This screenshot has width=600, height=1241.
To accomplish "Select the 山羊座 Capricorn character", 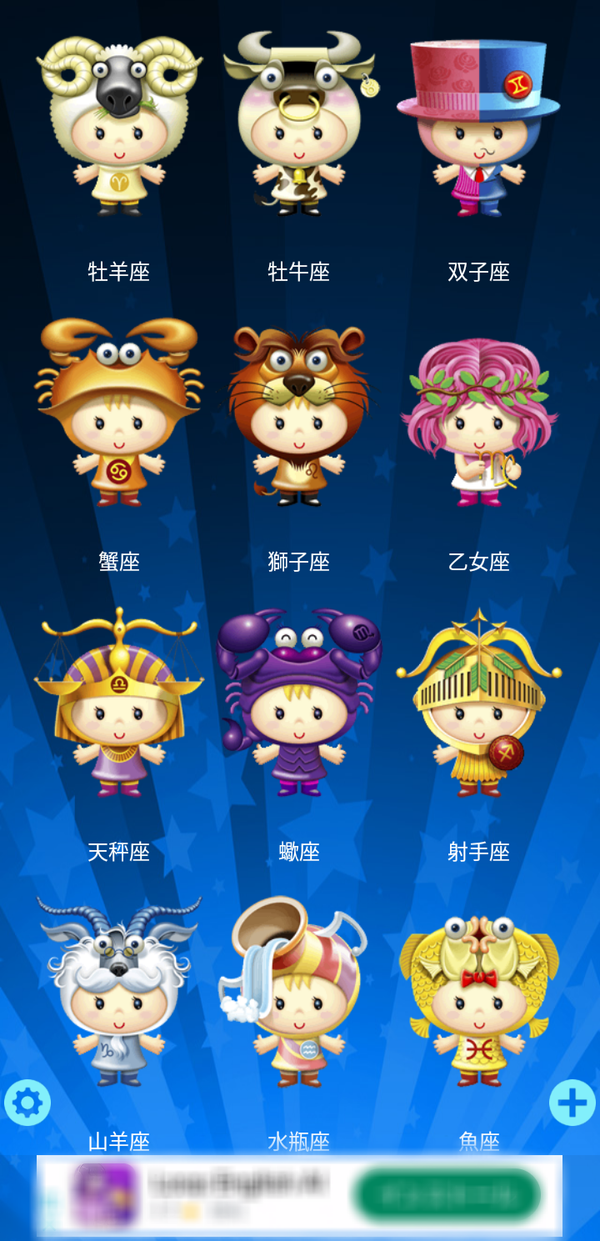I will click(x=119, y=992).
